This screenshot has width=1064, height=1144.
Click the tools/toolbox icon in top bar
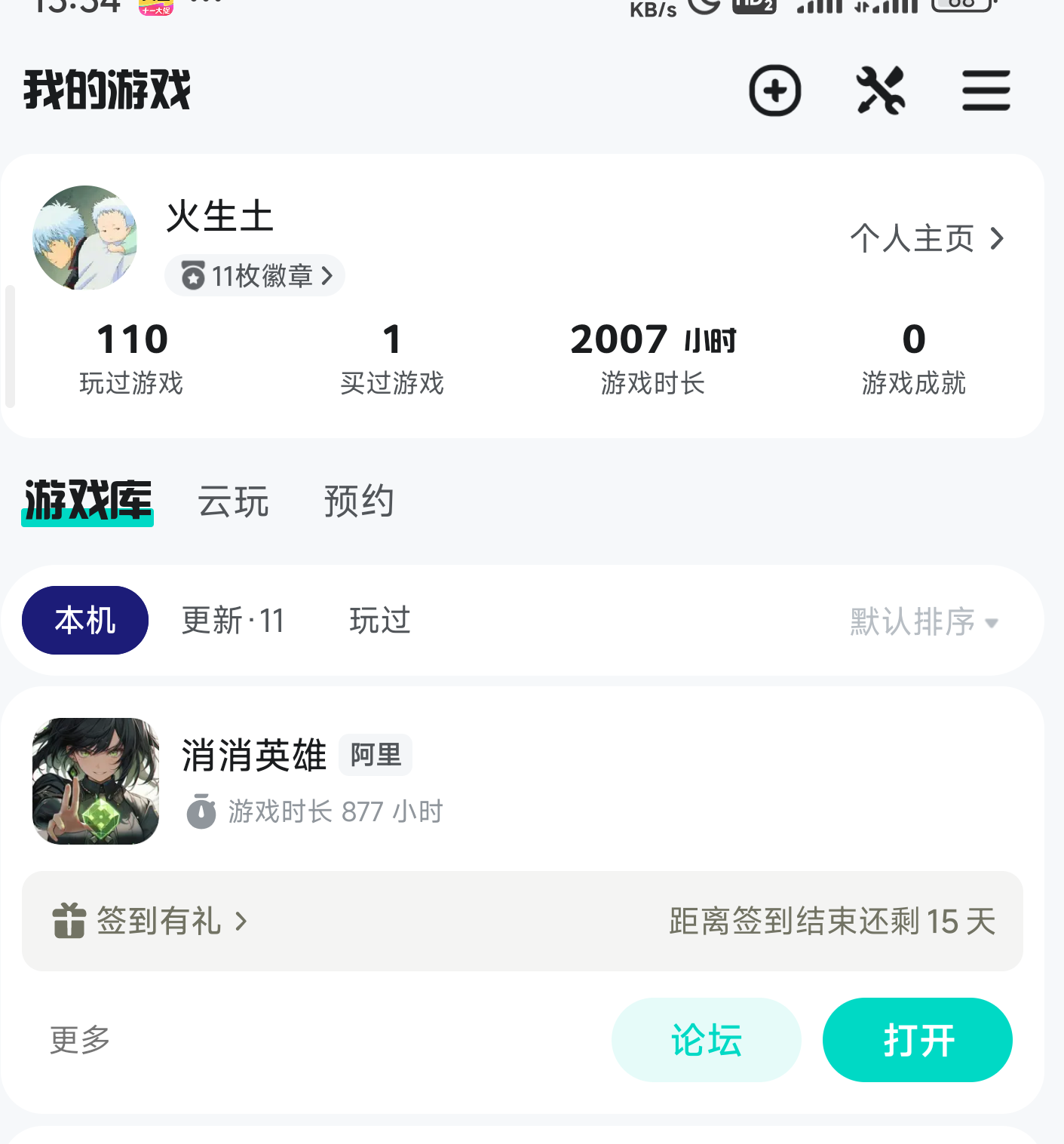[x=882, y=90]
